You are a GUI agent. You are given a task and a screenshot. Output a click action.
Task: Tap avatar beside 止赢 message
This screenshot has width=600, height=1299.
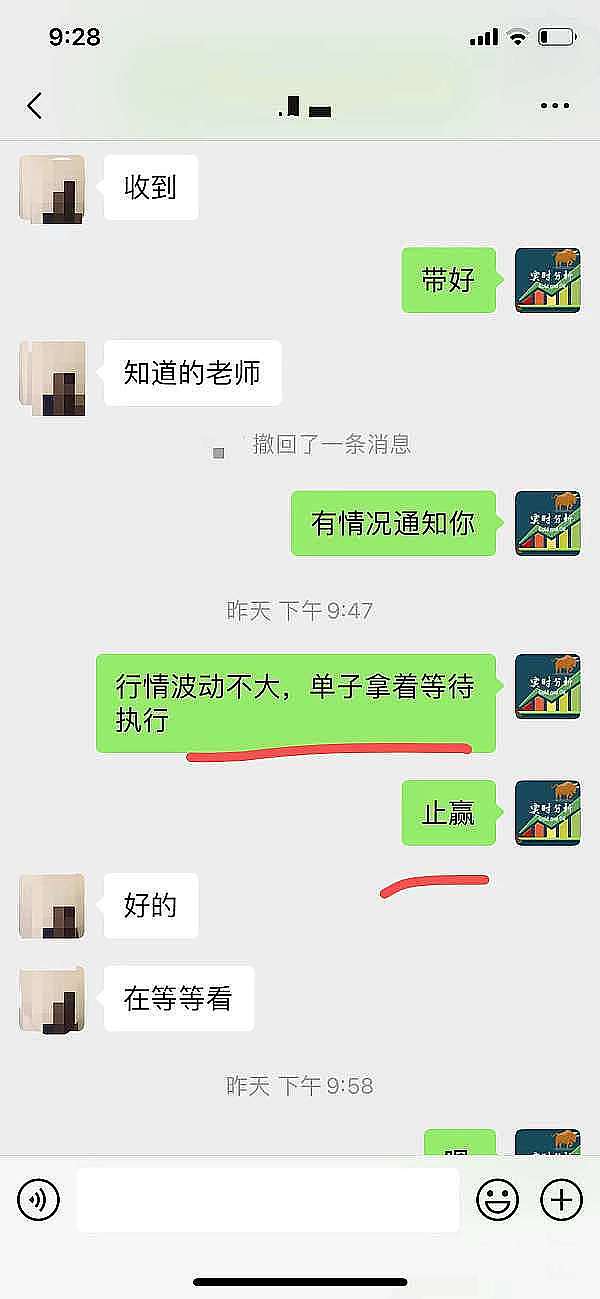tap(547, 813)
